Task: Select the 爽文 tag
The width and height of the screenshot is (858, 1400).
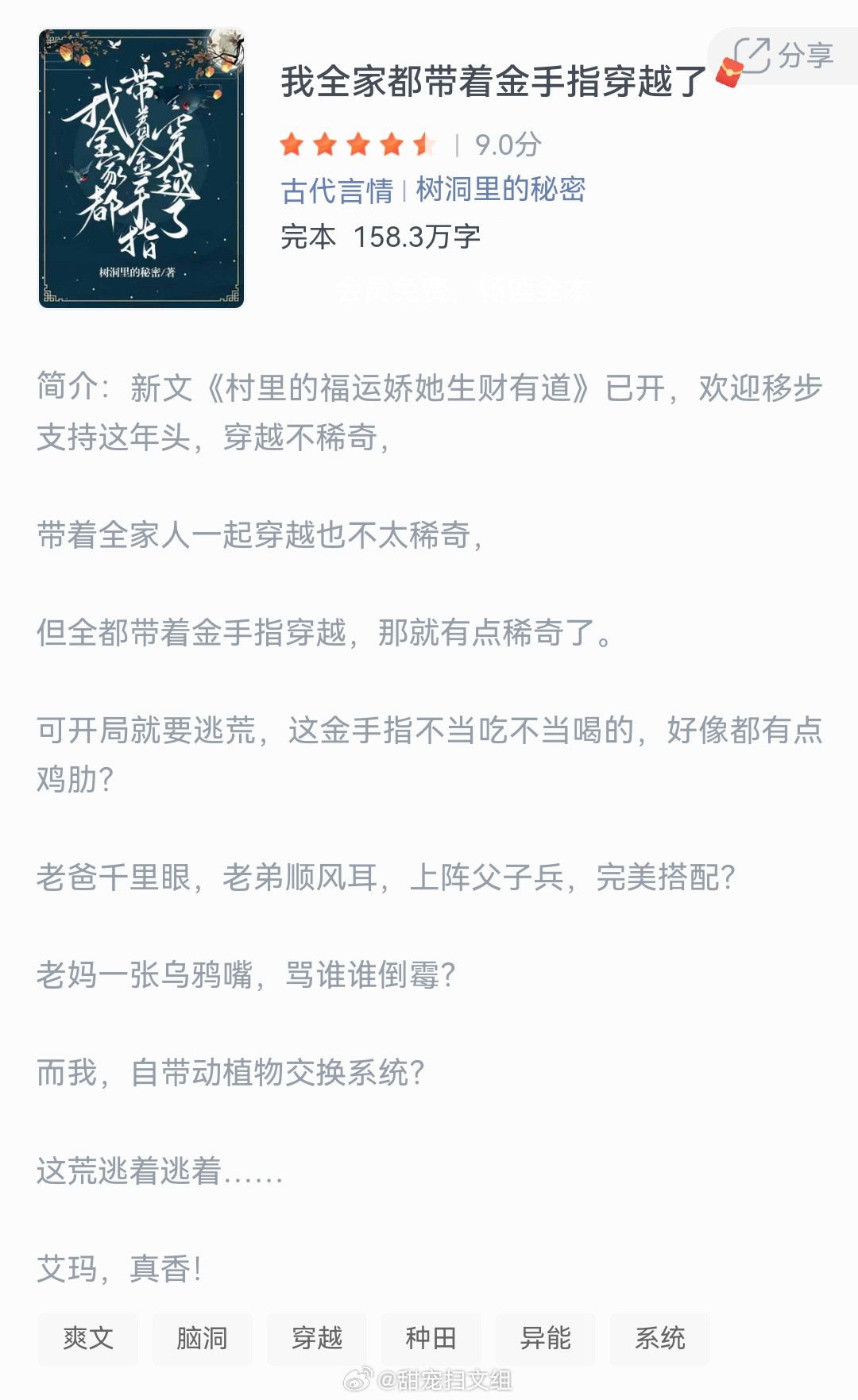Action: click(x=87, y=1339)
